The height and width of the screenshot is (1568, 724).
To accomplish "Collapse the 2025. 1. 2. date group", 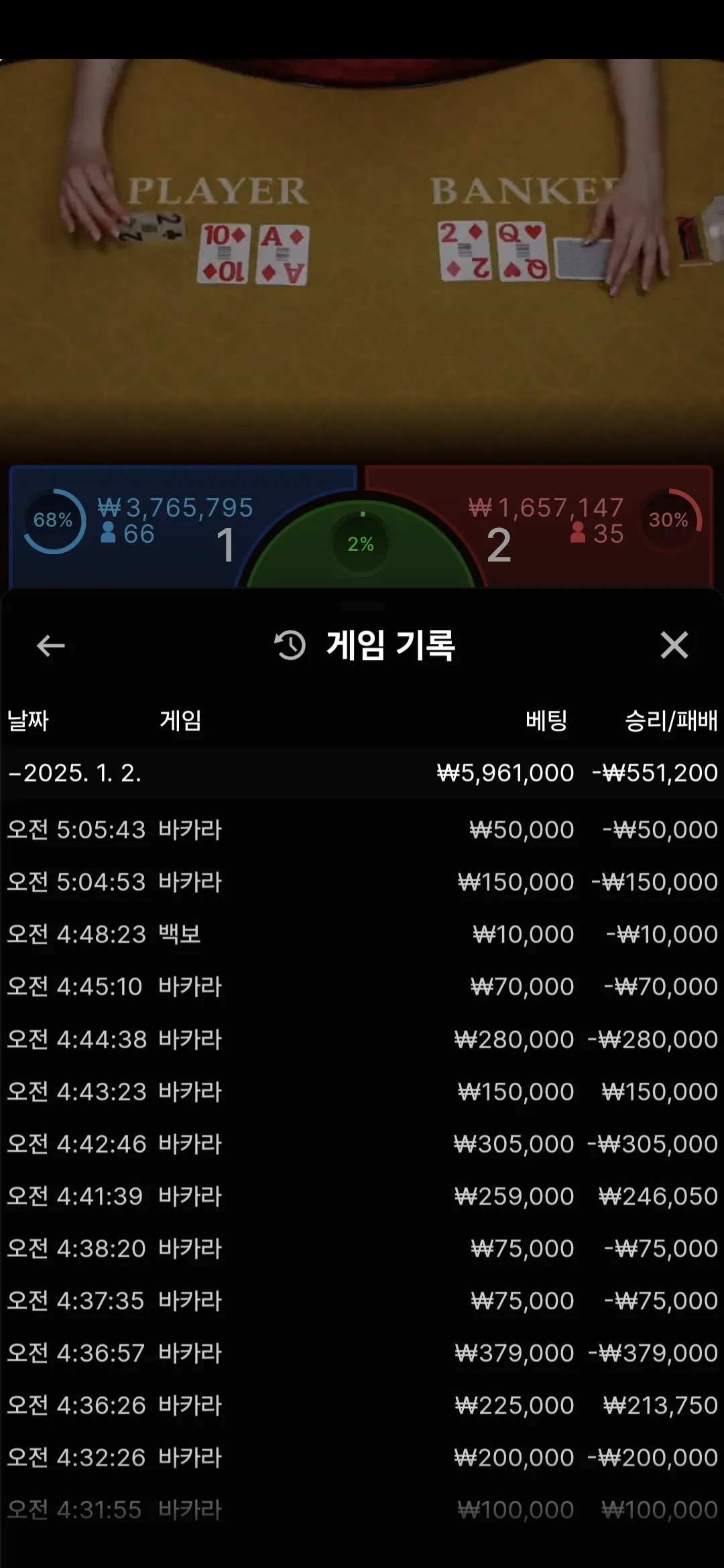I will tap(75, 773).
